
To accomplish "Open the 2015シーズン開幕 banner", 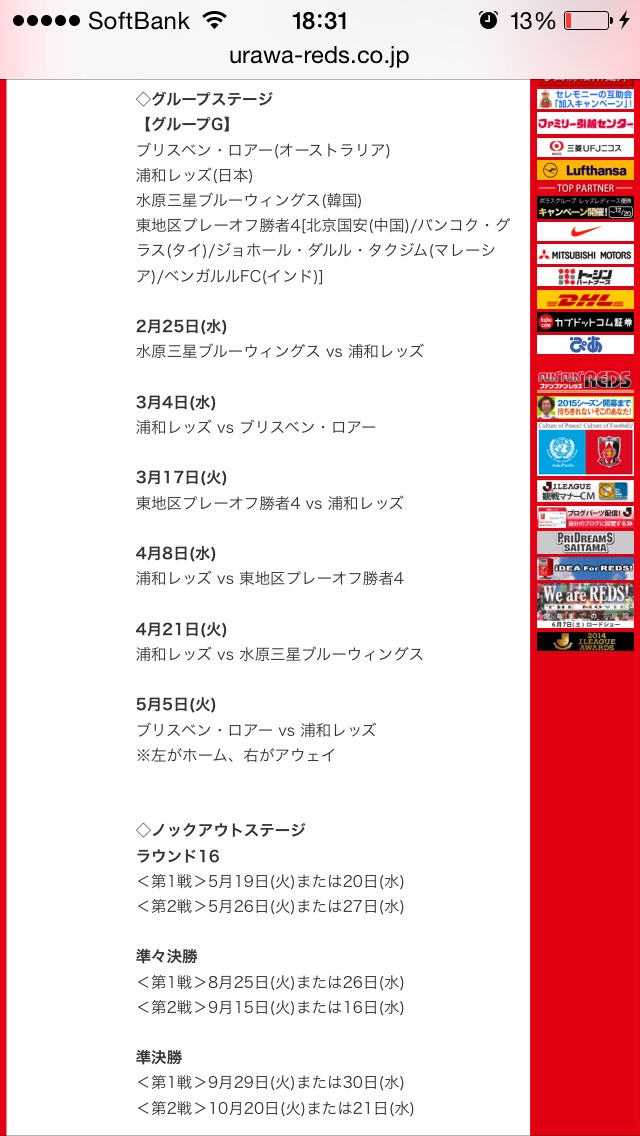I will point(586,407).
